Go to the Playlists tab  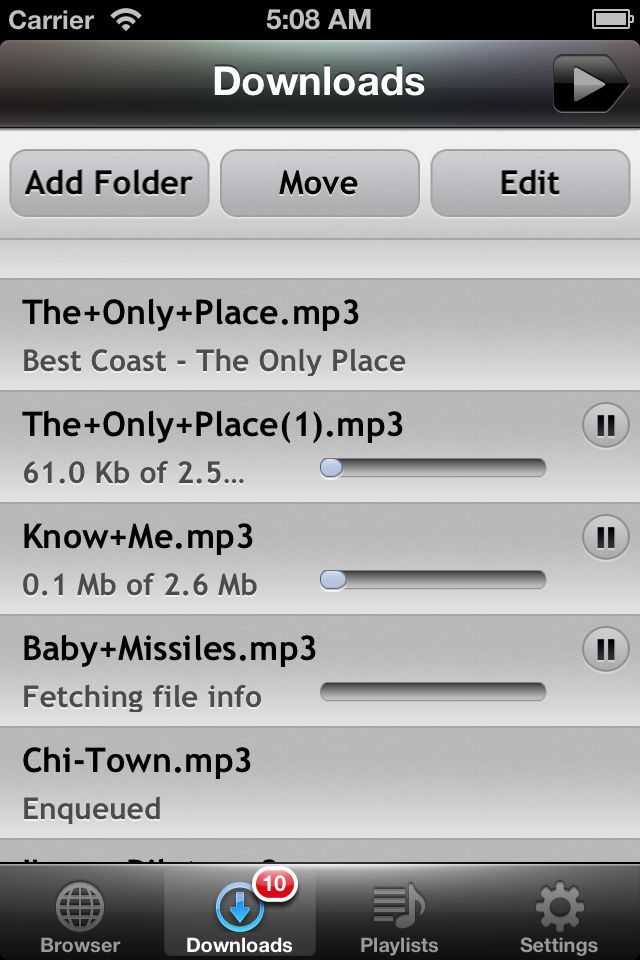(399, 918)
